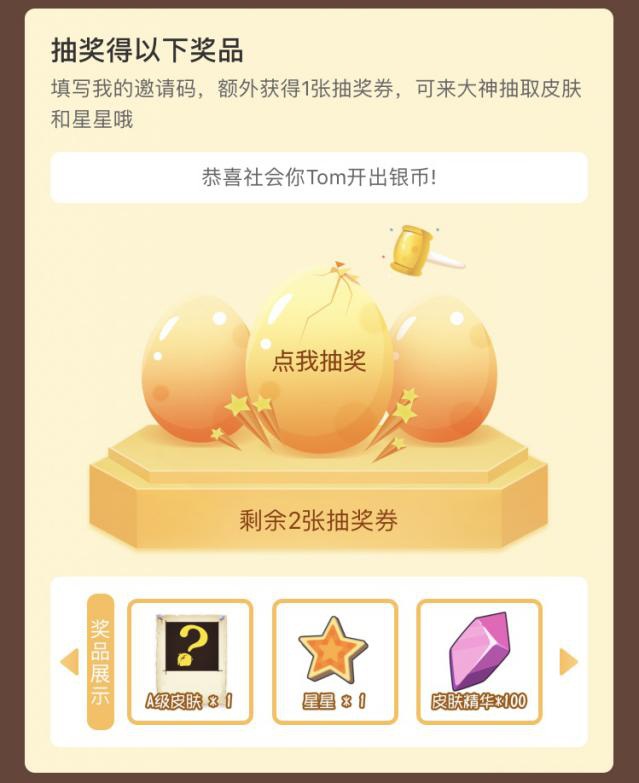Open the 星星 prize card
This screenshot has width=639, height=783.
pyautogui.click(x=334, y=661)
